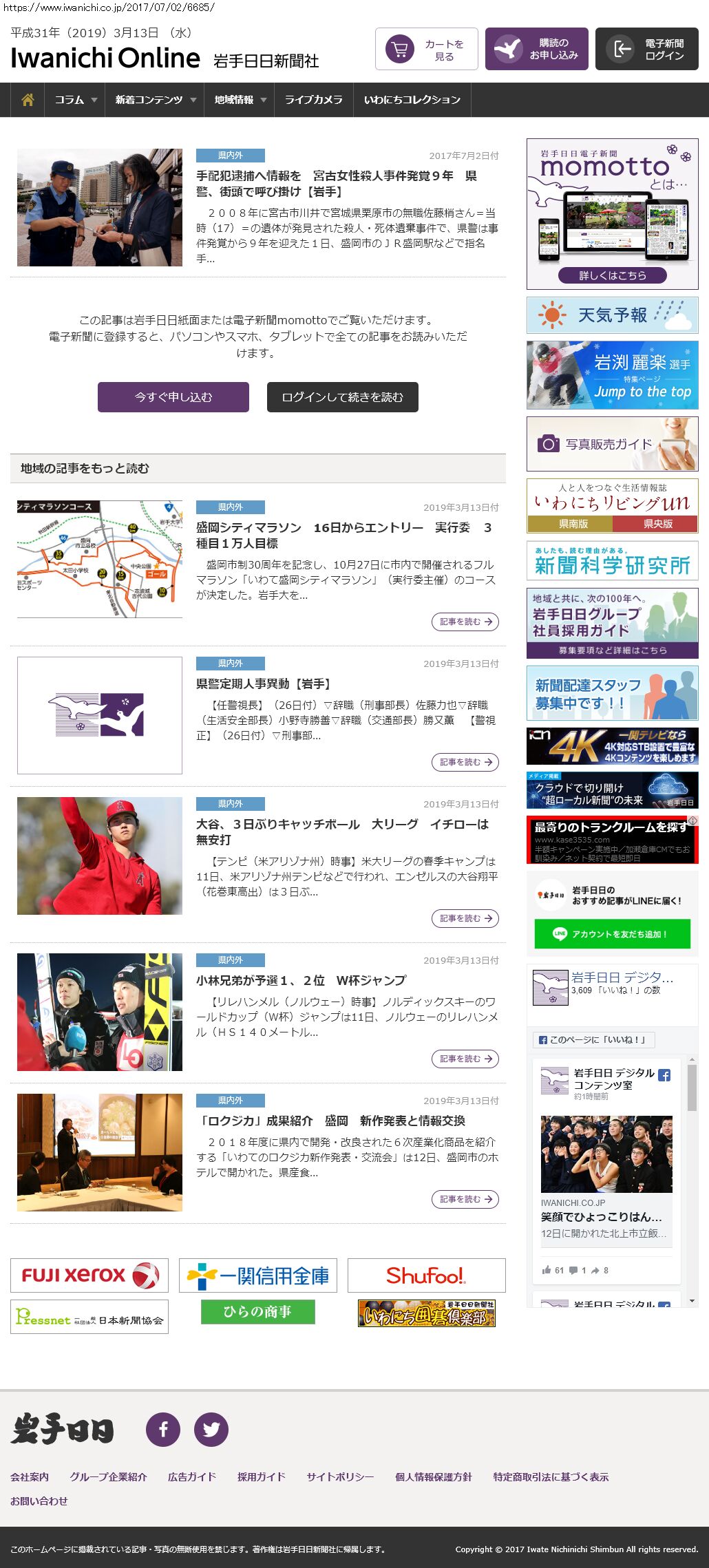This screenshot has height=1568, width=709.
Task: Expand the 地域情報 menu
Action: [x=240, y=100]
